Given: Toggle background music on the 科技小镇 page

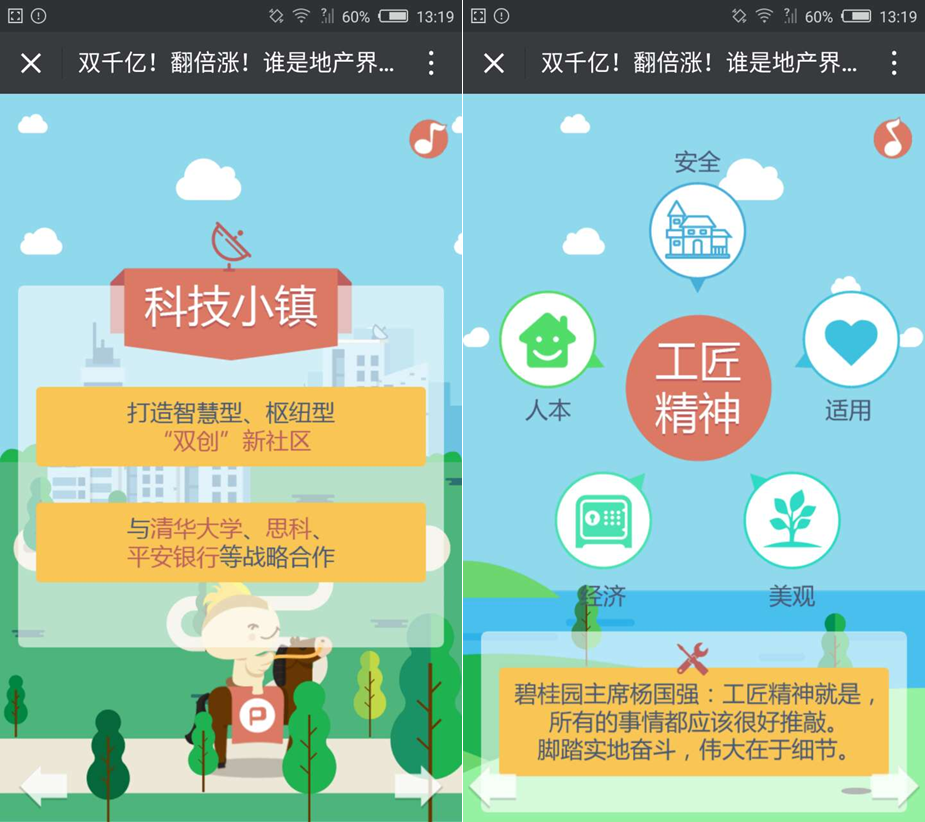Looking at the screenshot, I should (429, 139).
